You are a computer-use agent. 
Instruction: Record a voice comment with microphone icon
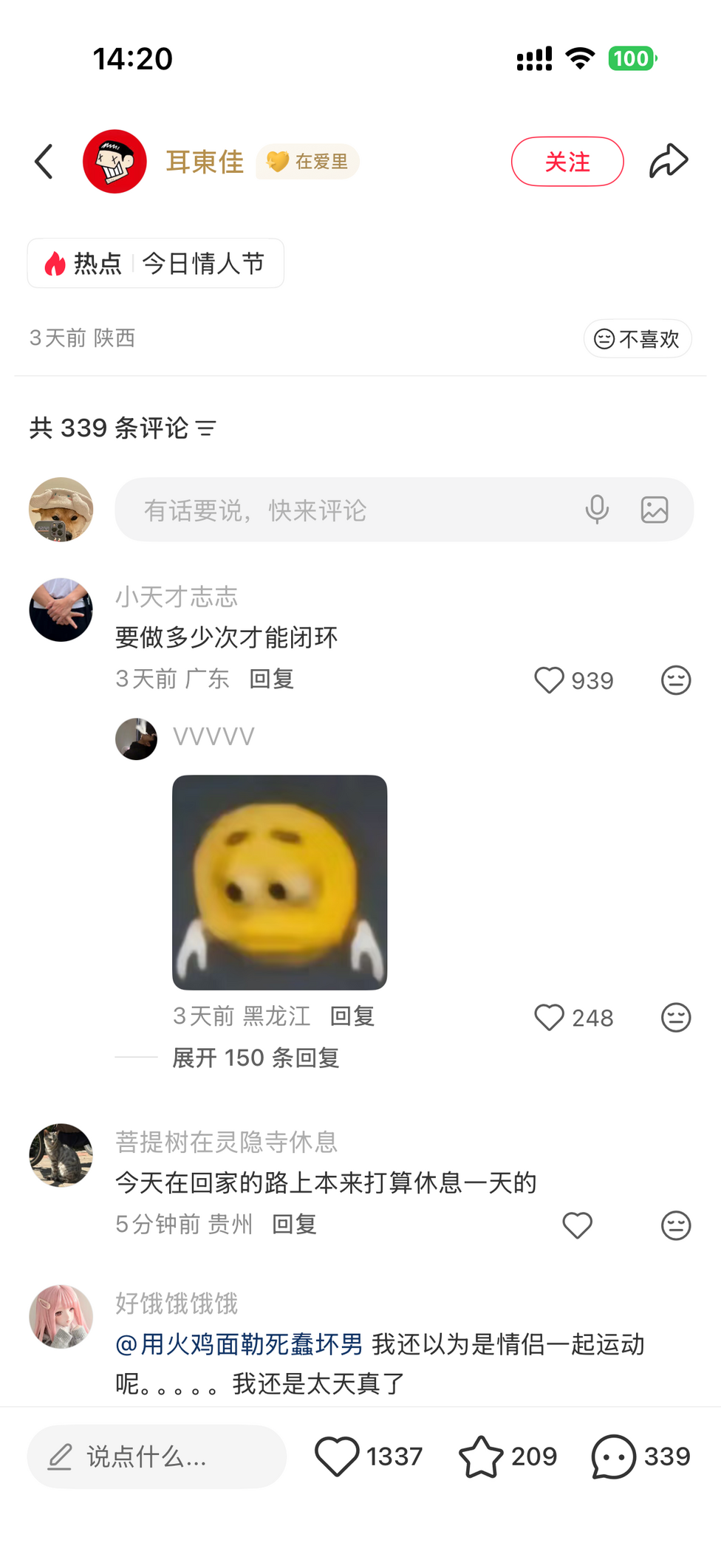click(597, 510)
